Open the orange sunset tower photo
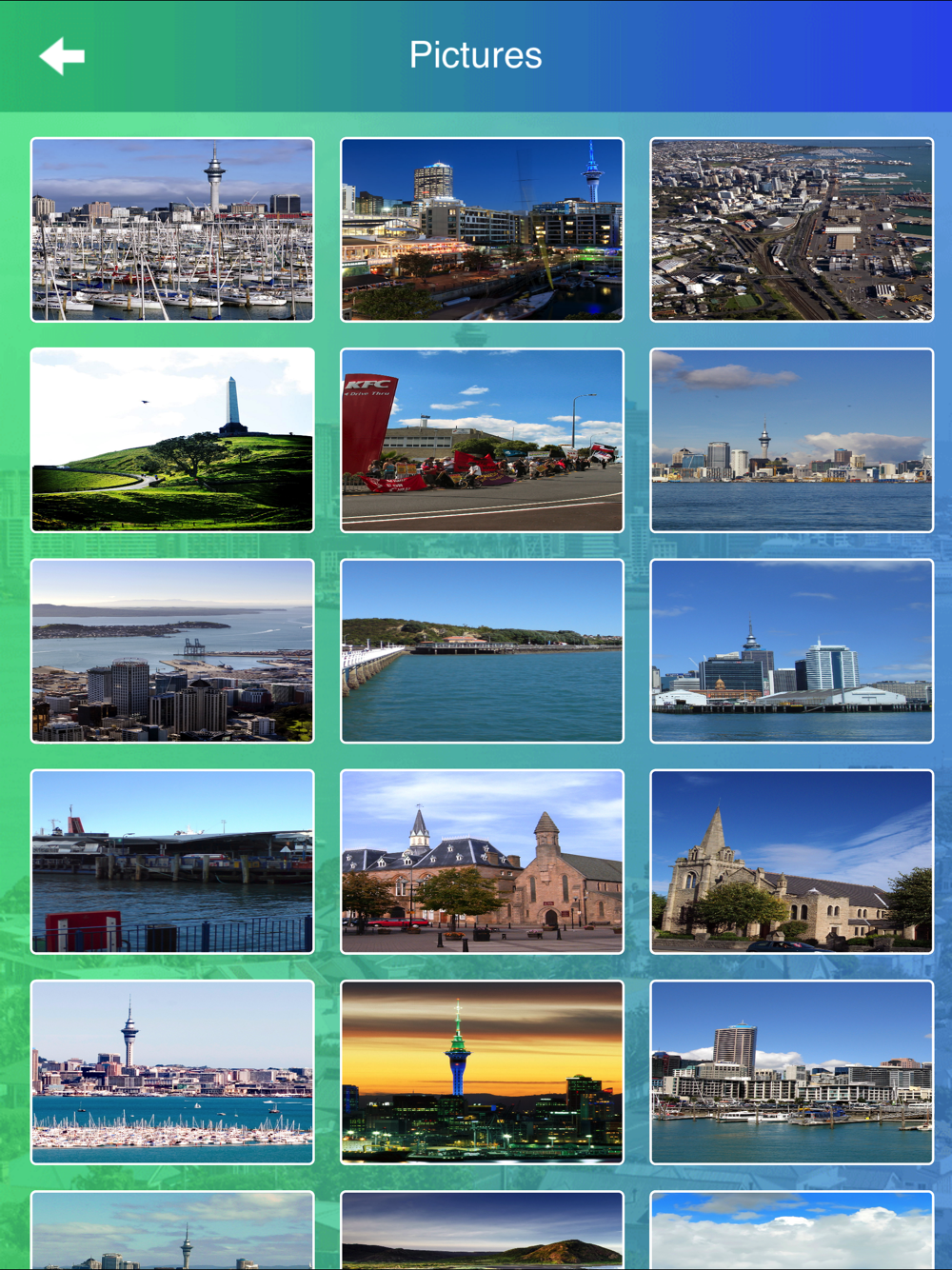 pyautogui.click(x=482, y=1072)
